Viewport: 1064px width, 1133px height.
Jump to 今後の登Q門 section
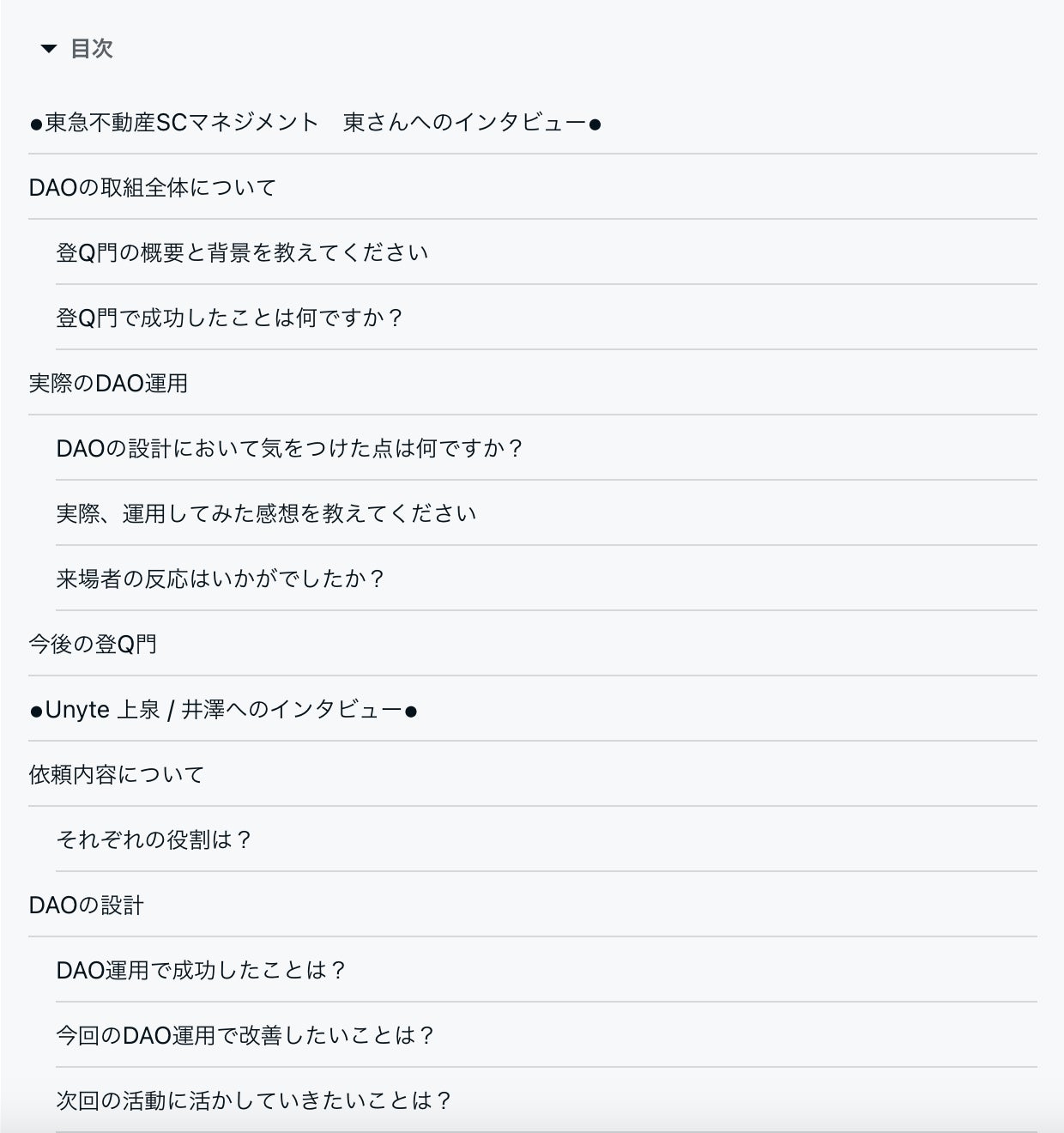click(93, 645)
